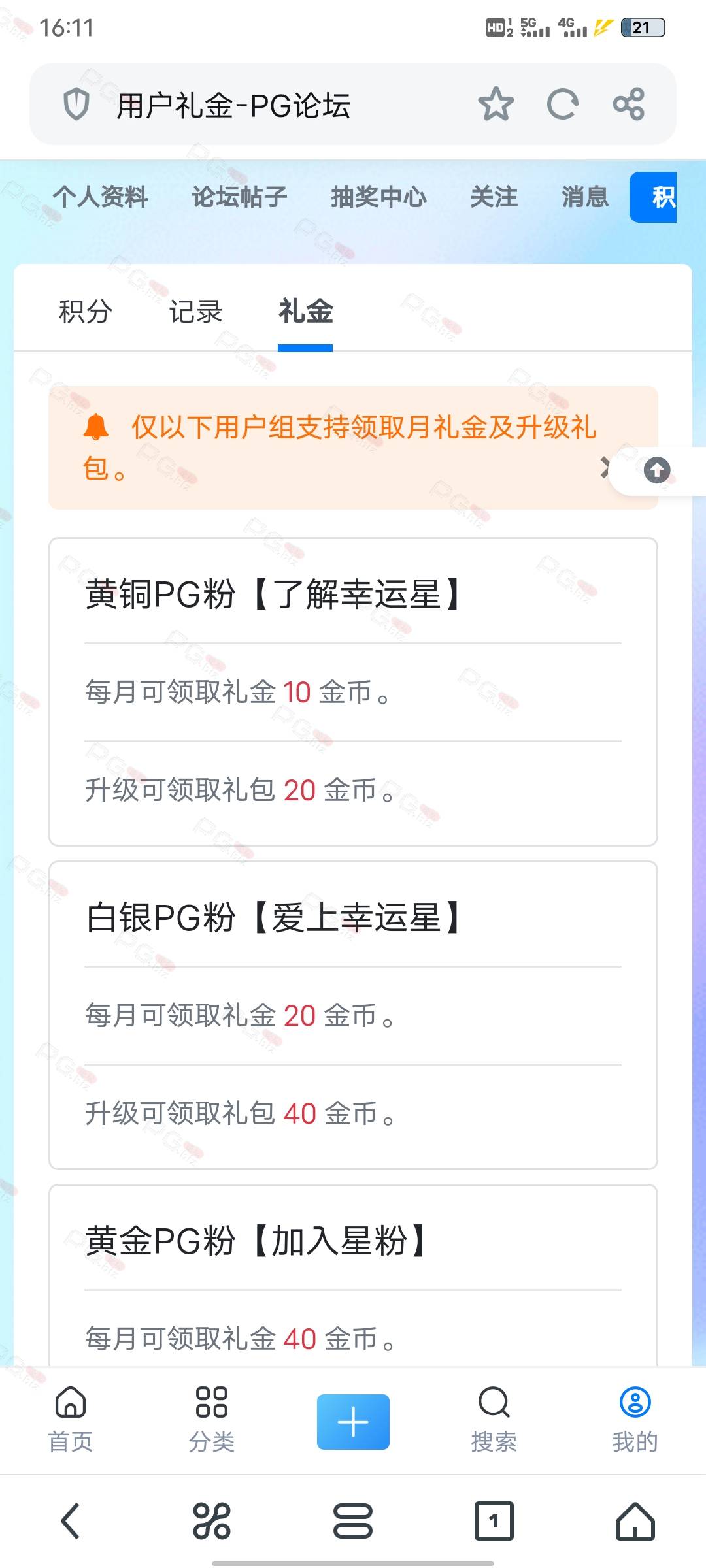706x1568 pixels.
Task: Switch to 论坛帖子 tab
Action: point(239,197)
